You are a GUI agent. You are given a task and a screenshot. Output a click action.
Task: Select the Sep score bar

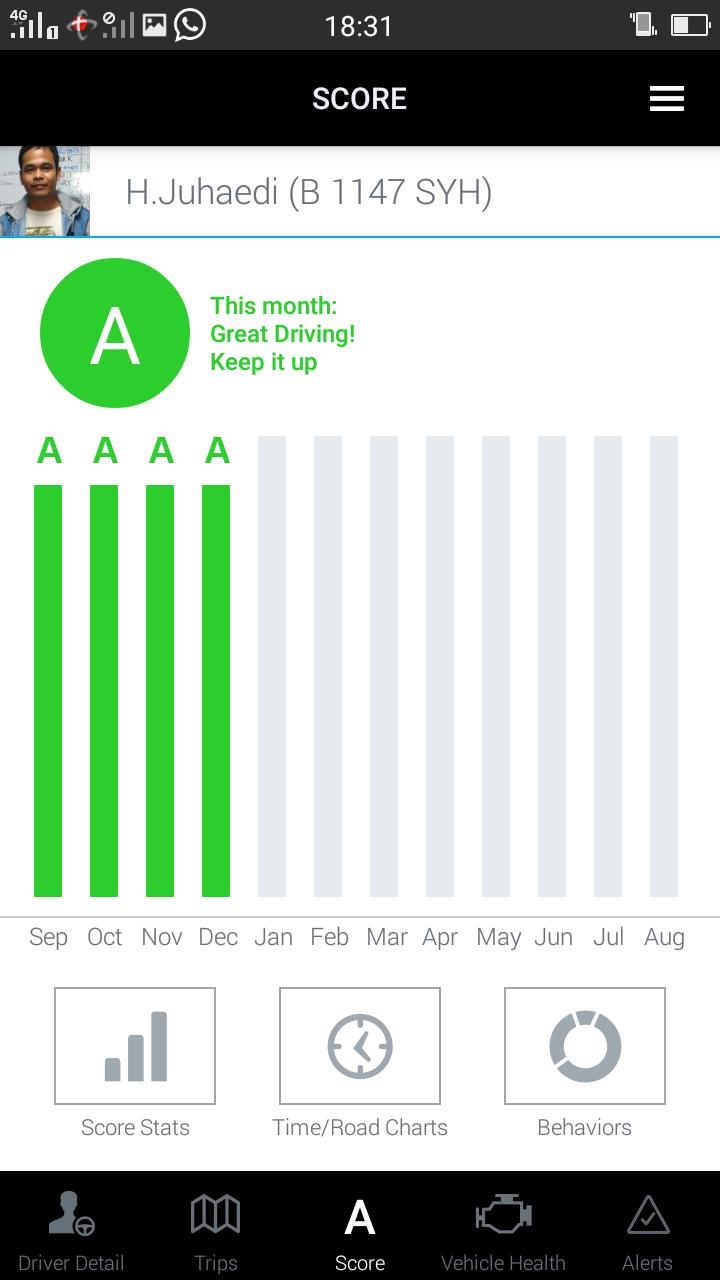coord(48,690)
